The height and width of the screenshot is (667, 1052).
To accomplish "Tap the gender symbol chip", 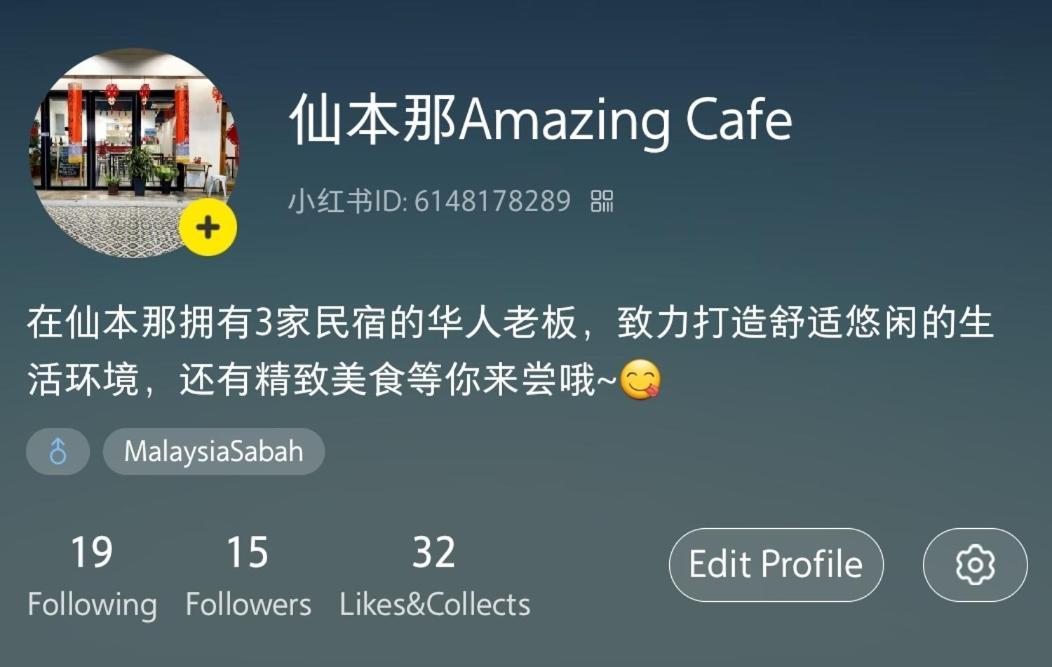I will point(58,451).
